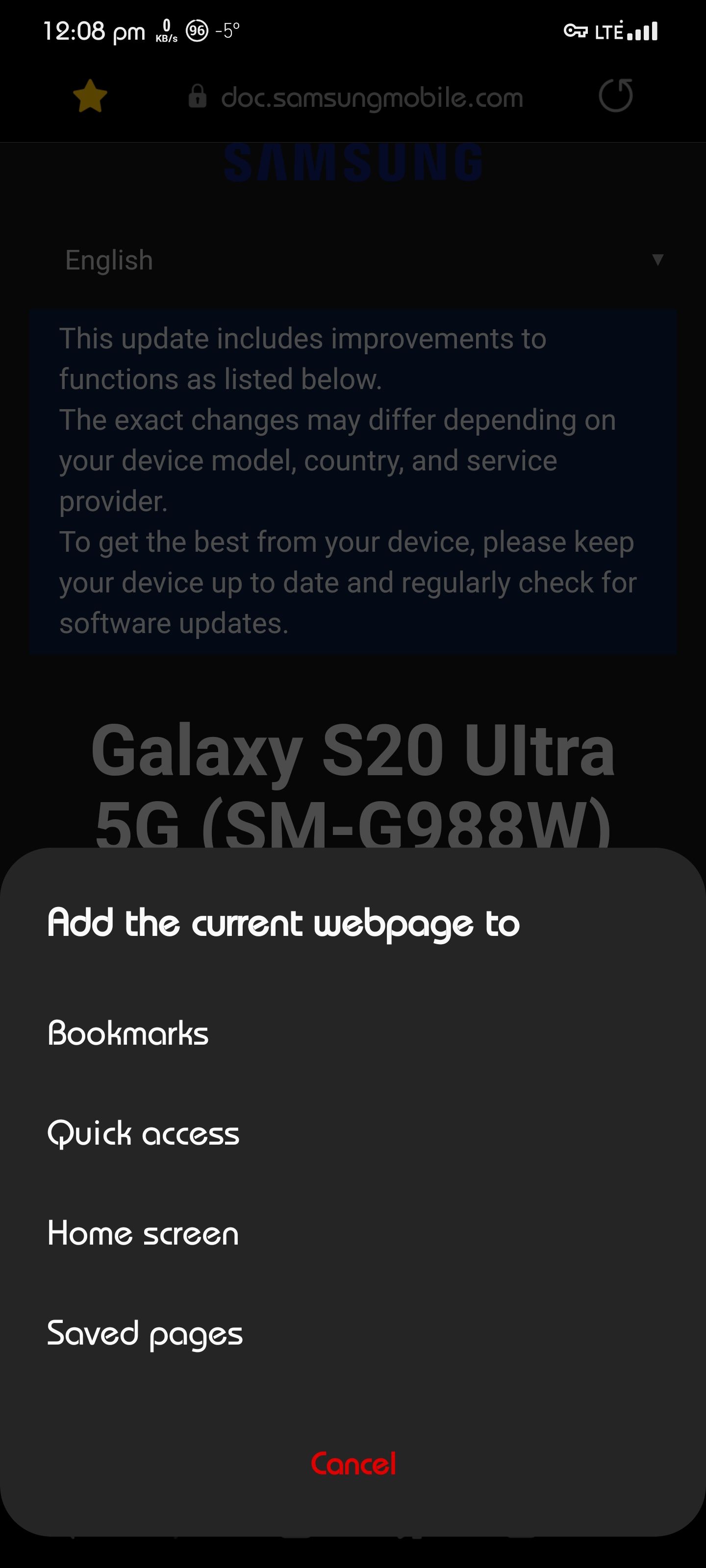
Task: Add the page to Home screen
Action: click(x=143, y=1234)
